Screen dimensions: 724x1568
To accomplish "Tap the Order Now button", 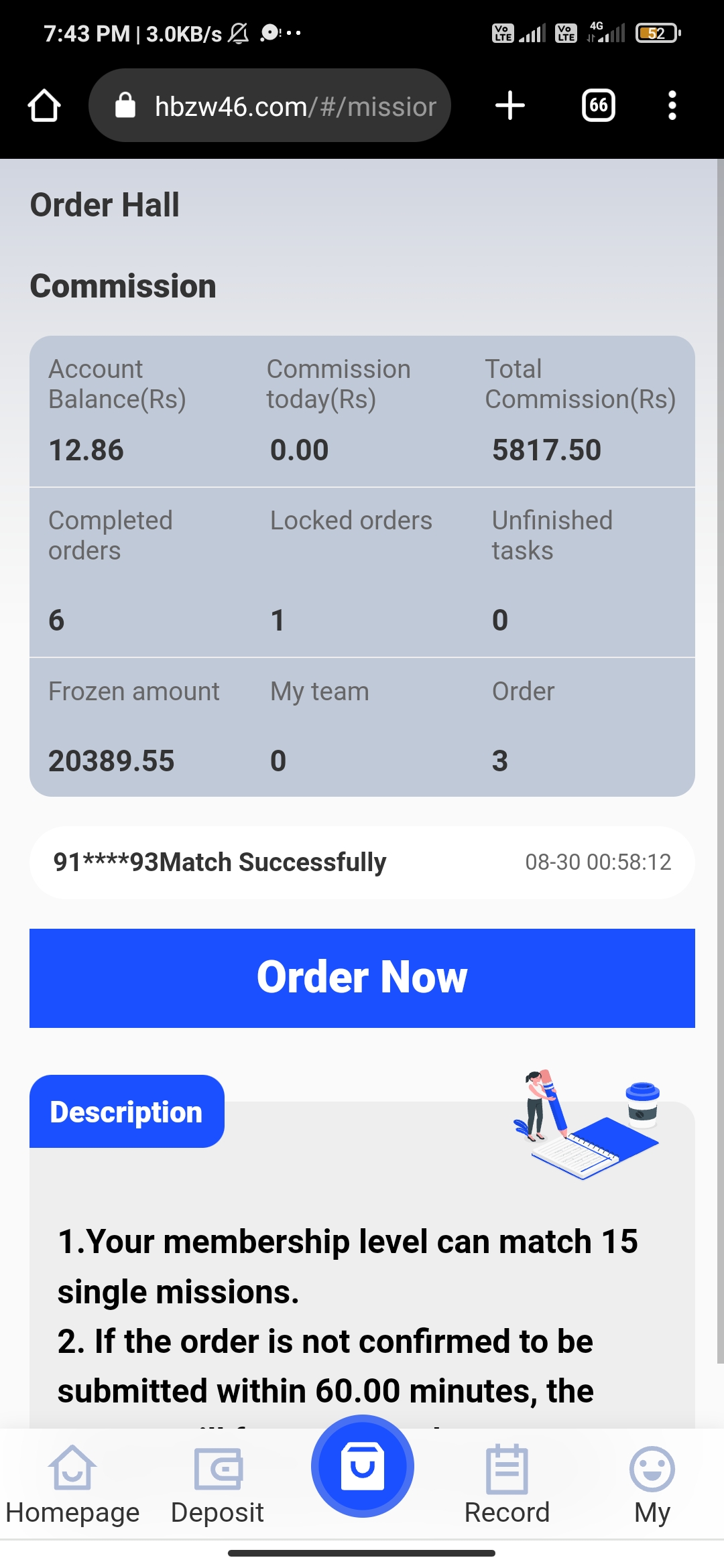I will tap(362, 978).
